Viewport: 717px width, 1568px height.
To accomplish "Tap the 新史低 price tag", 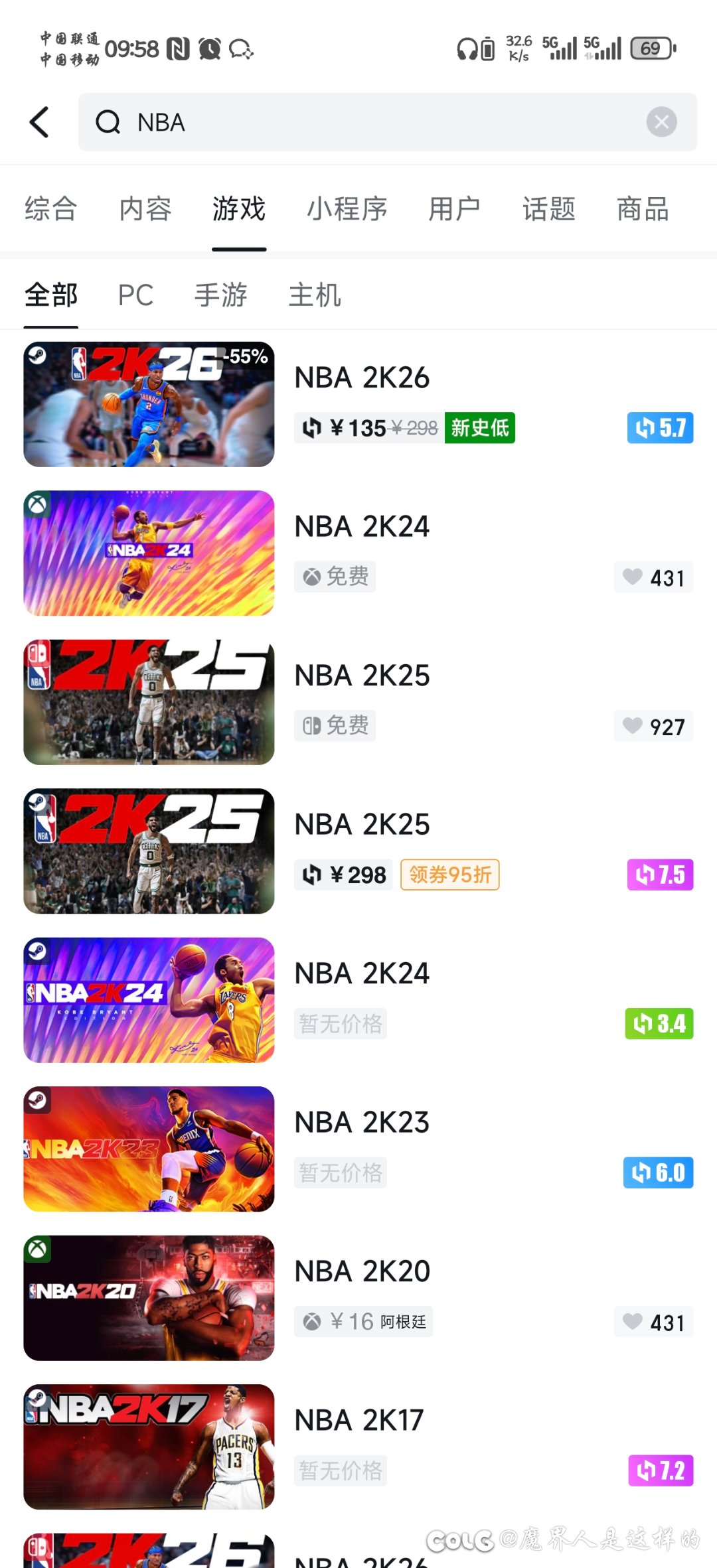I will [x=479, y=428].
